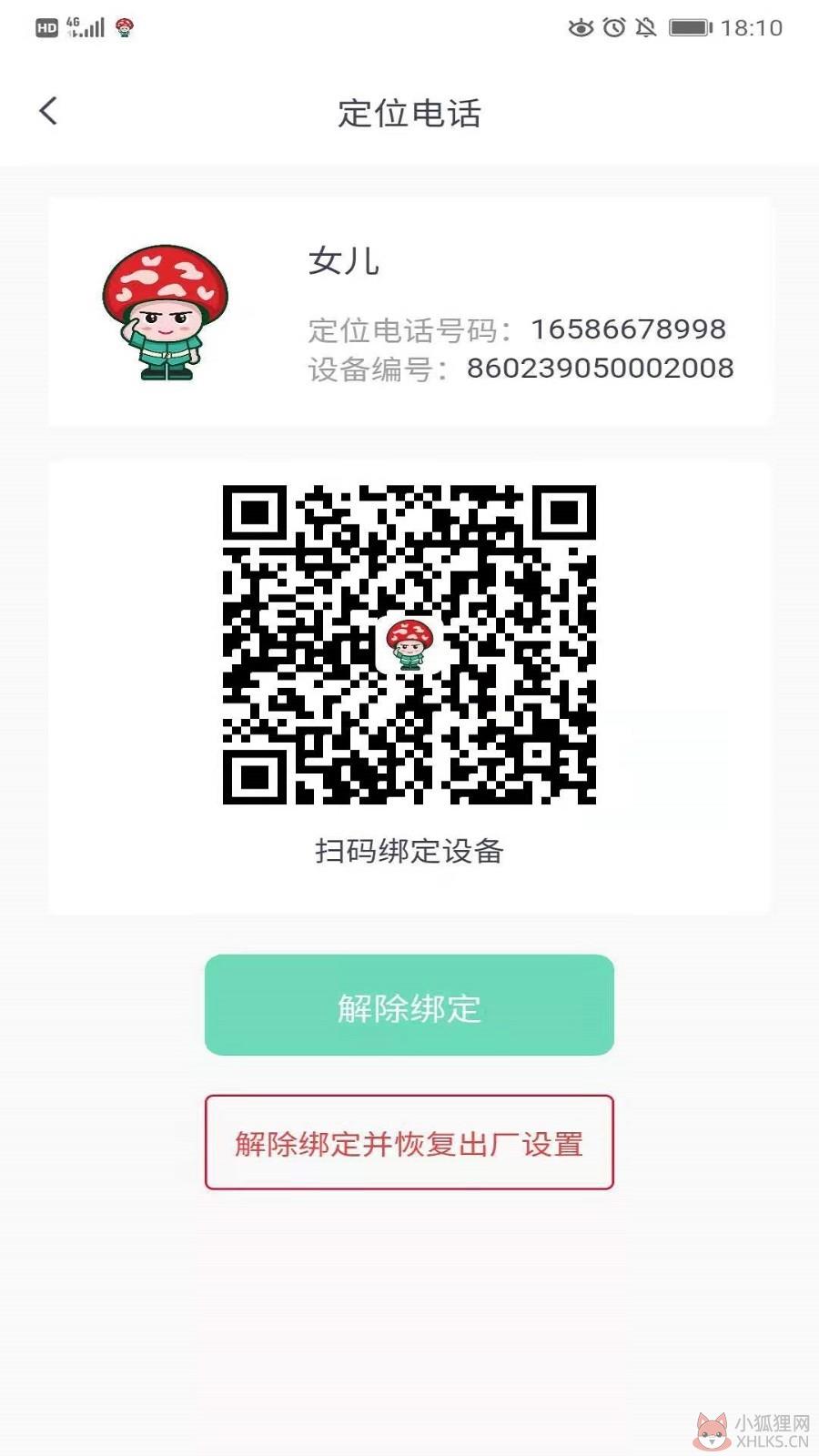Viewport: 819px width, 1456px height.
Task: Tap the green 解除绑定 button
Action: click(x=409, y=1005)
